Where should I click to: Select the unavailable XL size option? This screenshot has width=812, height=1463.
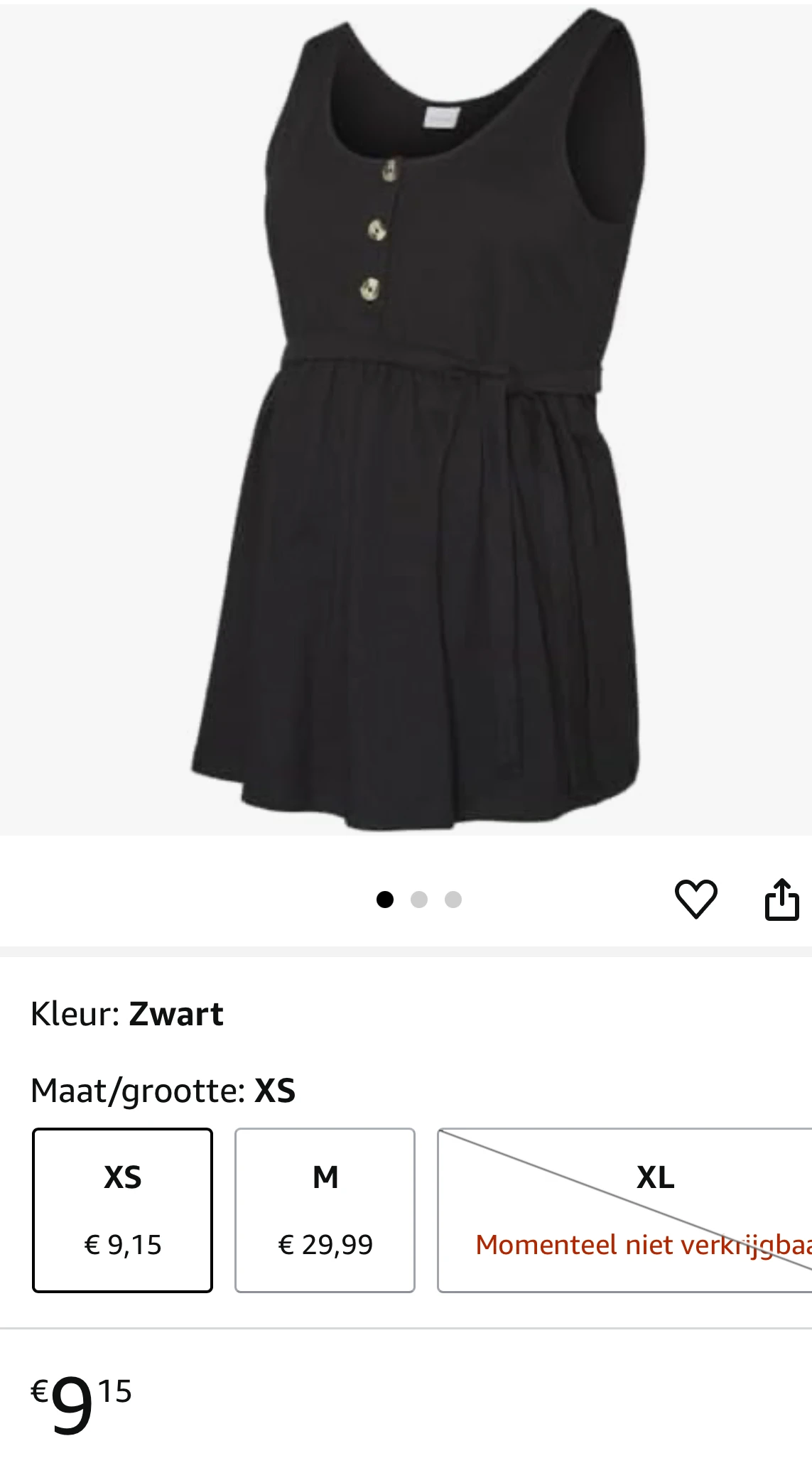pos(625,1209)
